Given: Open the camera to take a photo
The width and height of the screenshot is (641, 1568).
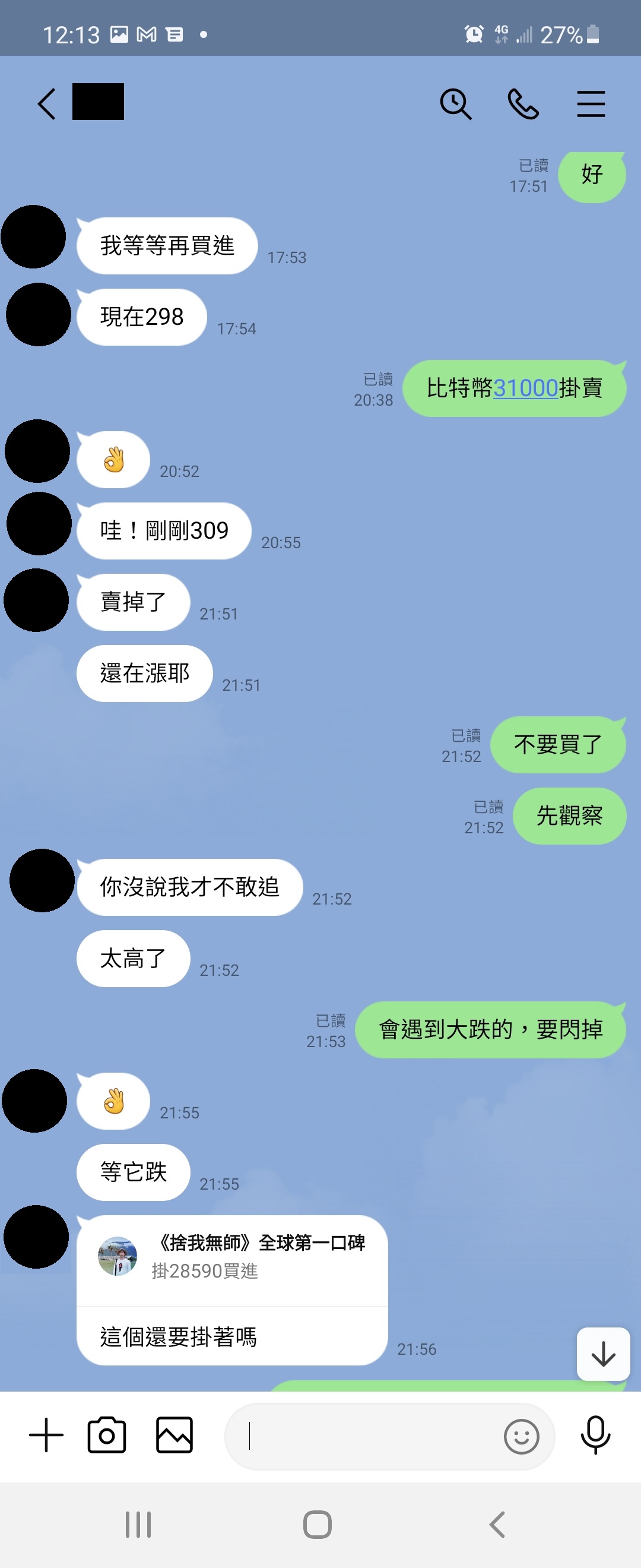Looking at the screenshot, I should click(x=107, y=1435).
